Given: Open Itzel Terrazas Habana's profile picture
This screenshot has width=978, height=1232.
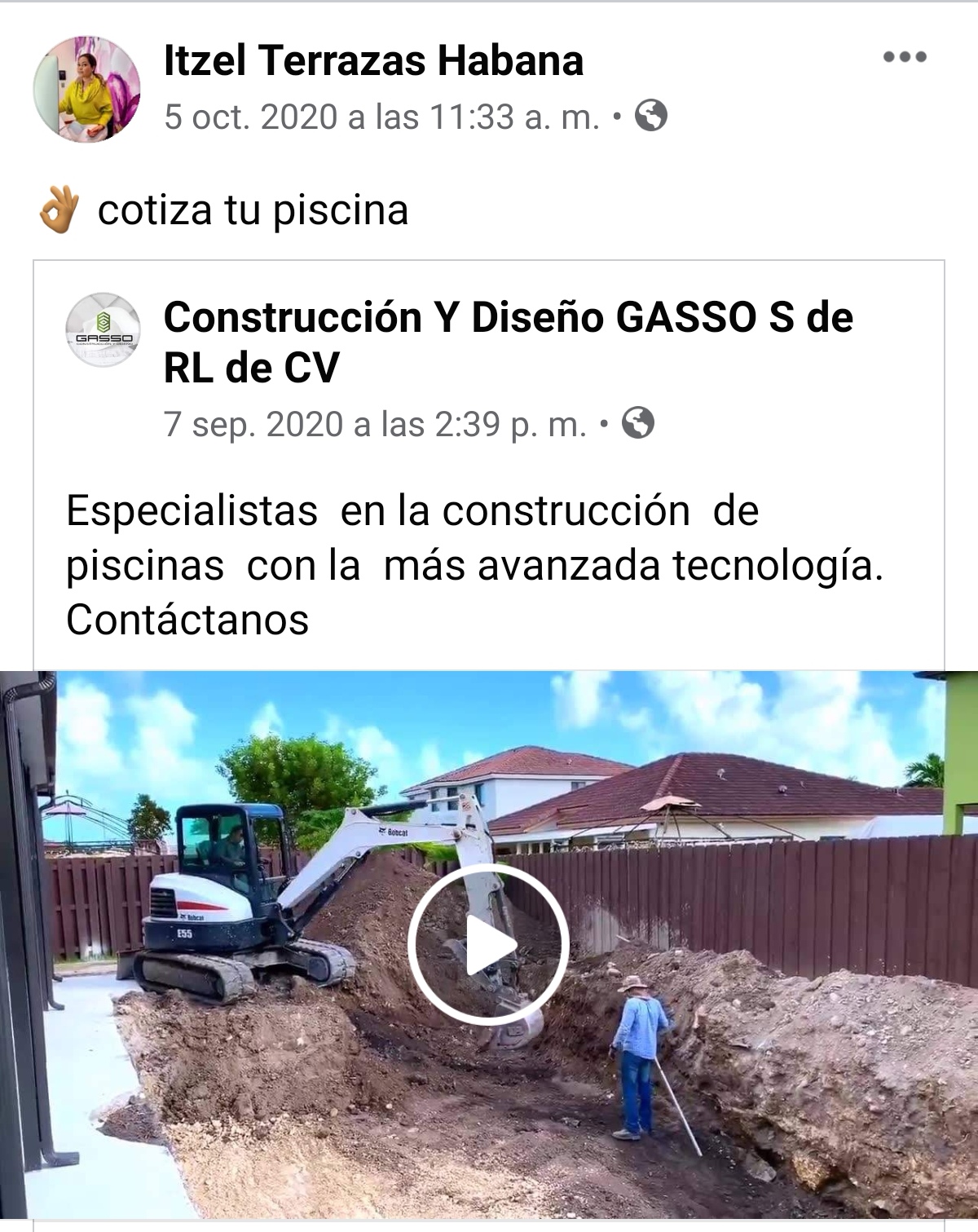Looking at the screenshot, I should coord(86,89).
